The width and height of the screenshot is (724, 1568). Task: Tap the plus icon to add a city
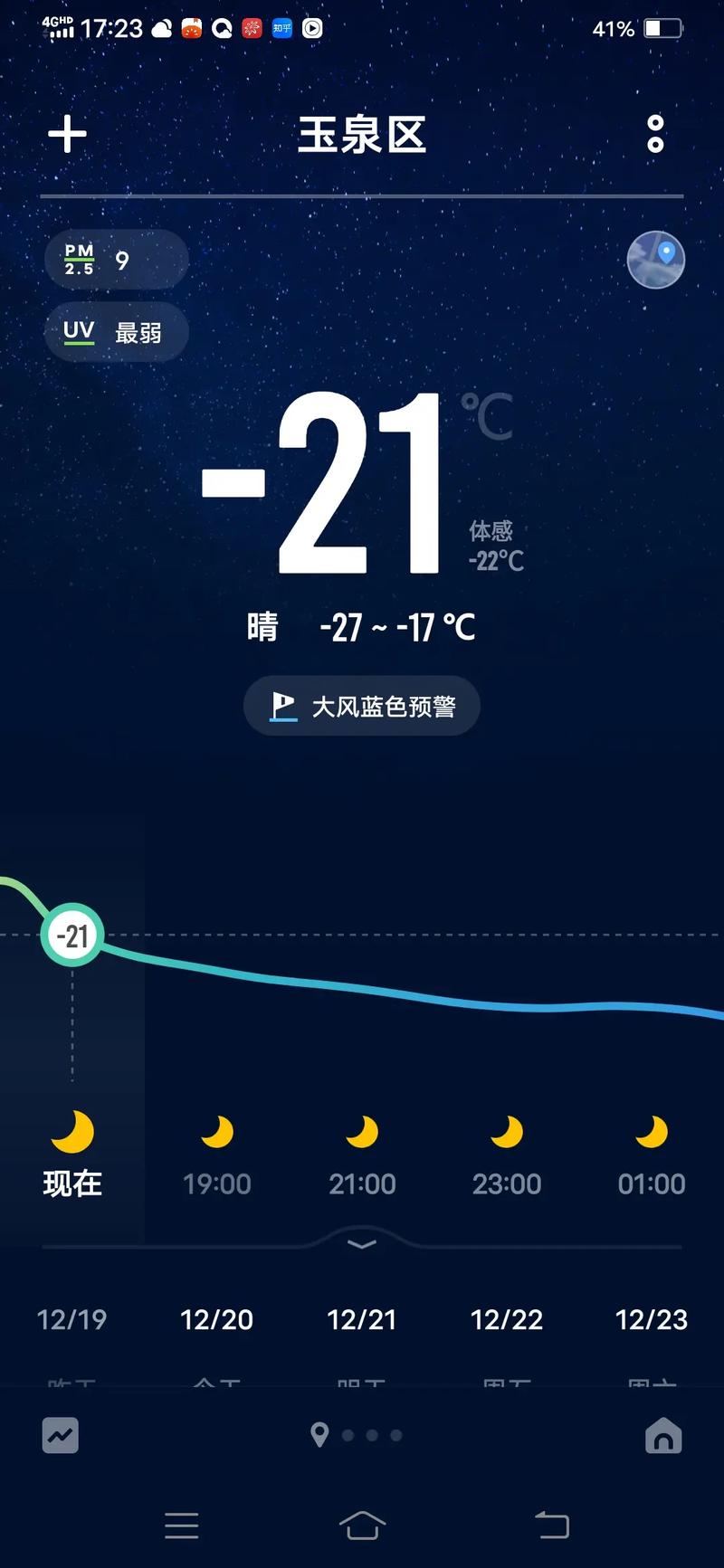coord(65,134)
